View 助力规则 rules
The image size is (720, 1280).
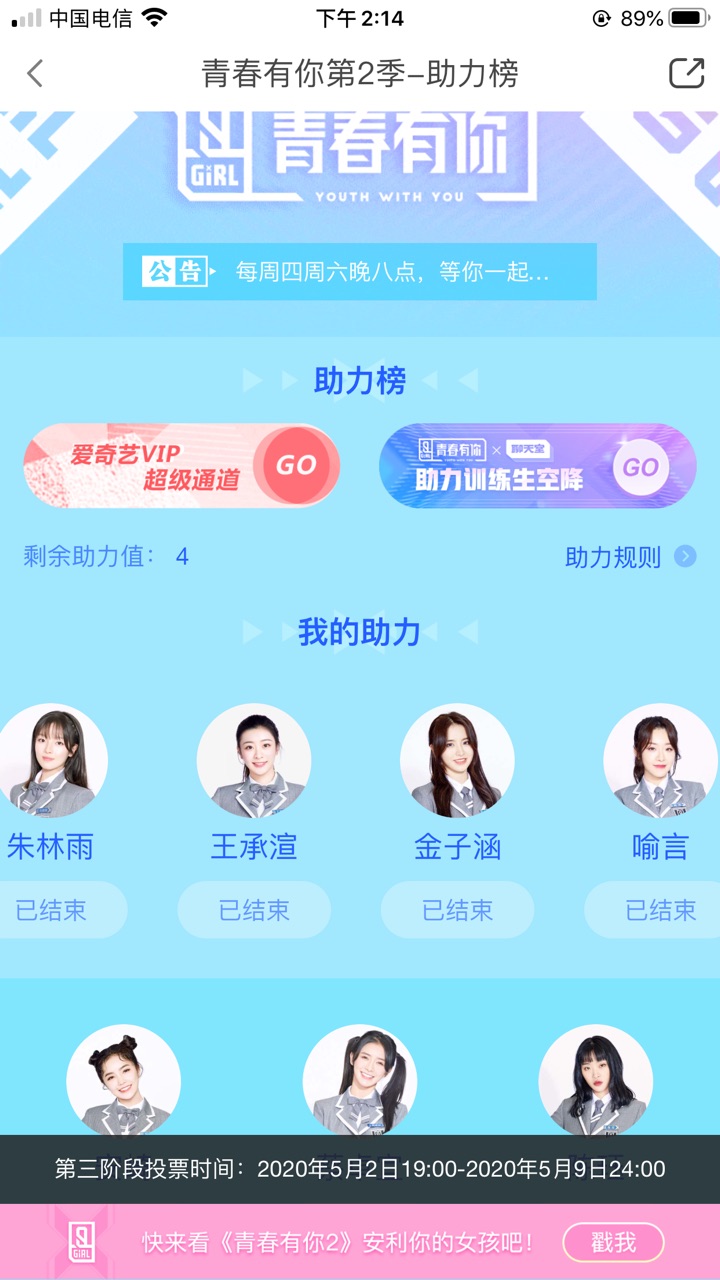tap(630, 557)
